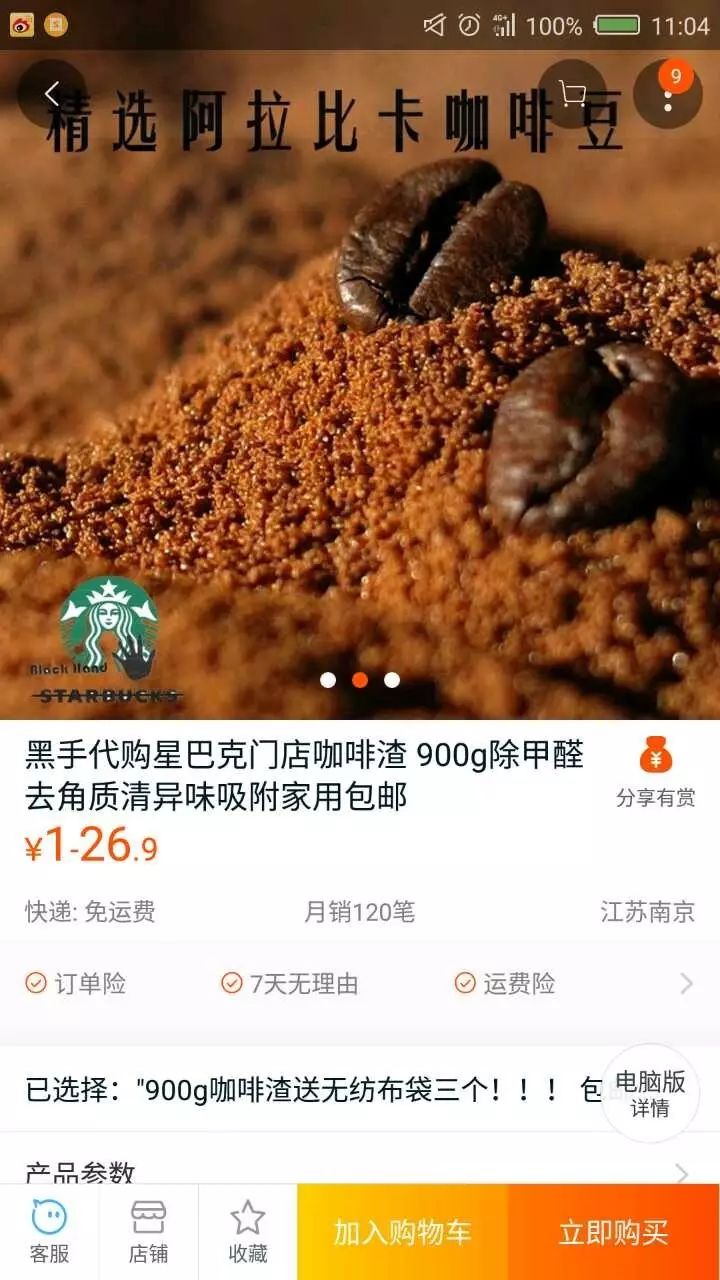
Task: Open the overflow menu with badge
Action: coord(668,95)
